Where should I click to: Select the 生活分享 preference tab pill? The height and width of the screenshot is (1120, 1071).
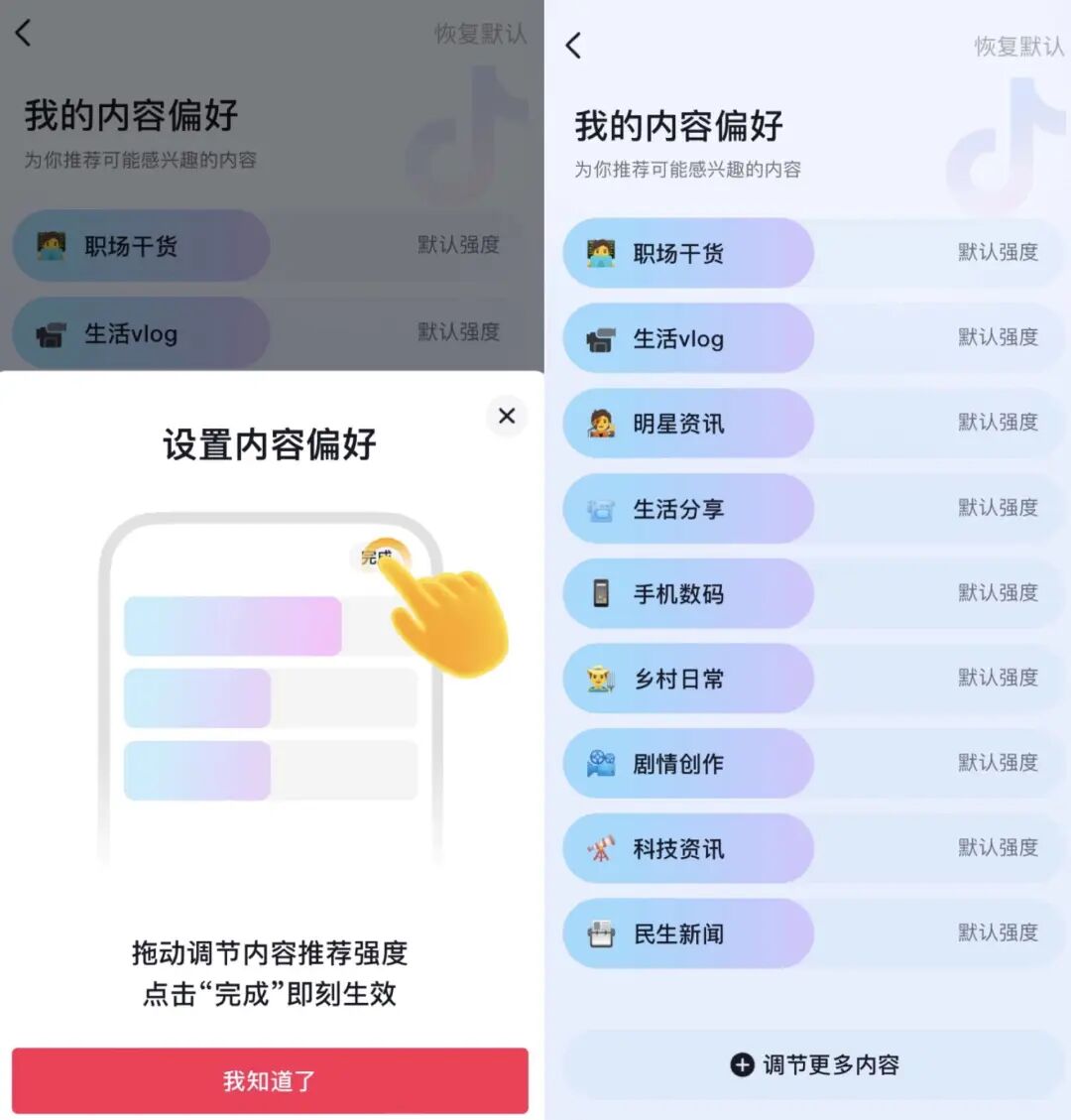click(x=687, y=509)
